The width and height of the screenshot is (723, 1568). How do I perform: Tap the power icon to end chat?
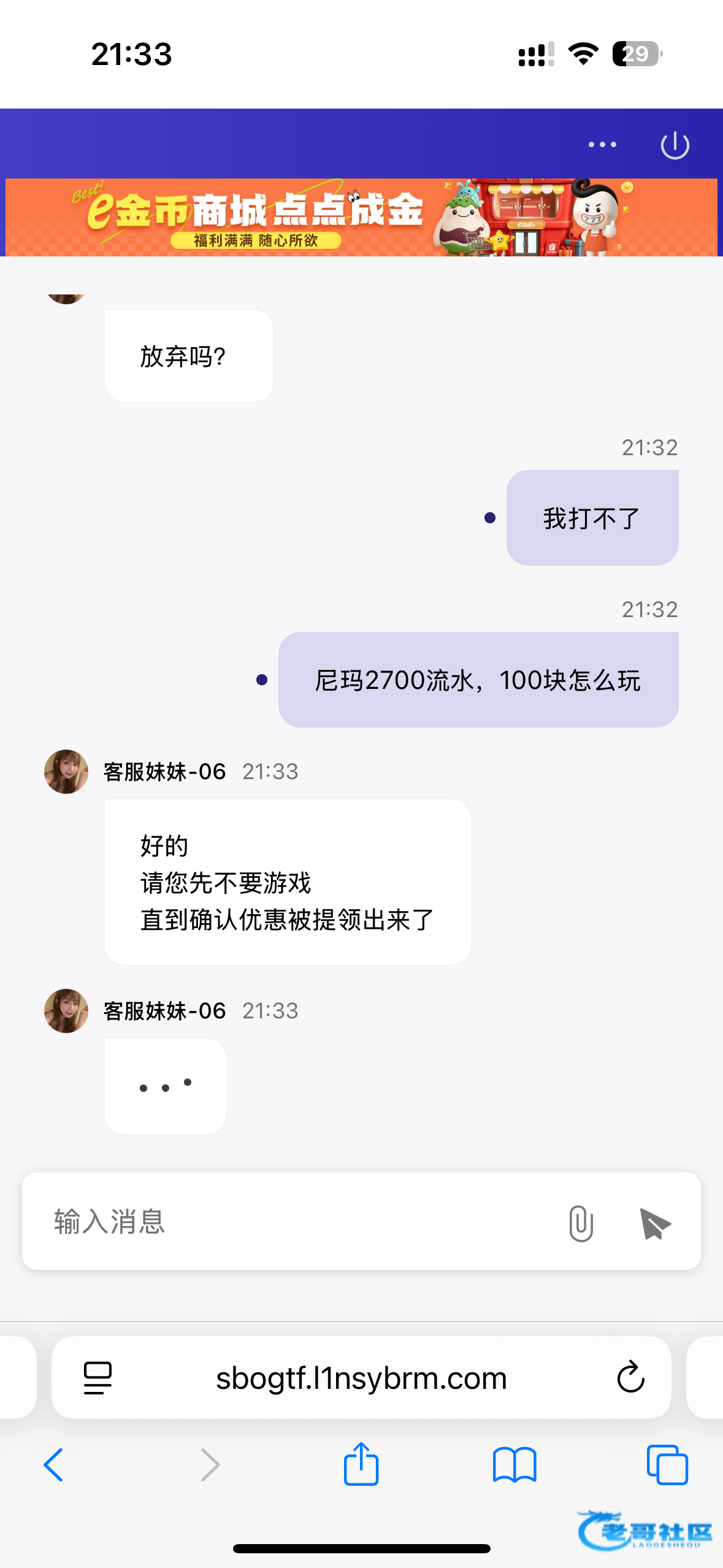[675, 145]
